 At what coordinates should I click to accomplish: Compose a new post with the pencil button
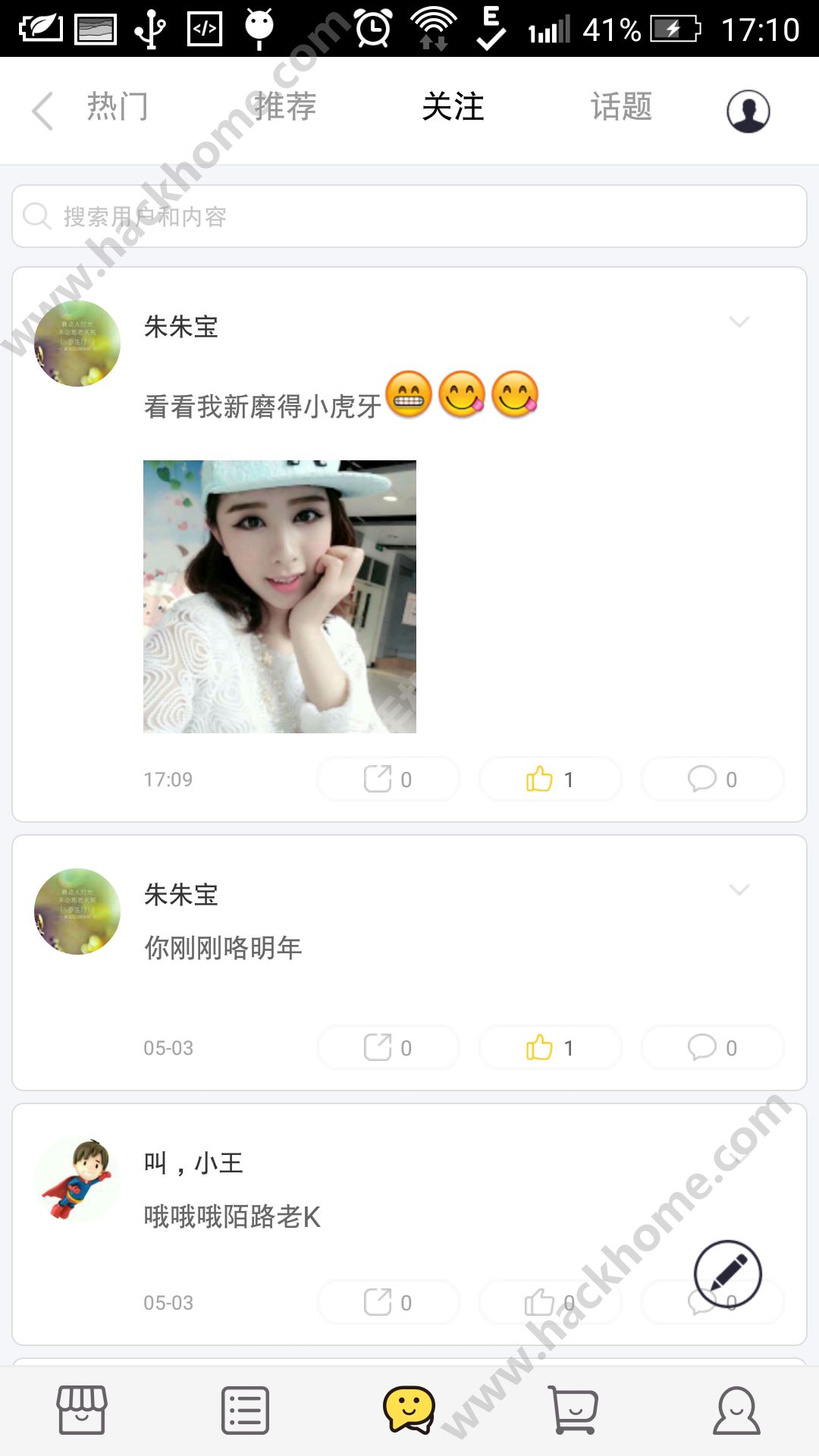728,1274
